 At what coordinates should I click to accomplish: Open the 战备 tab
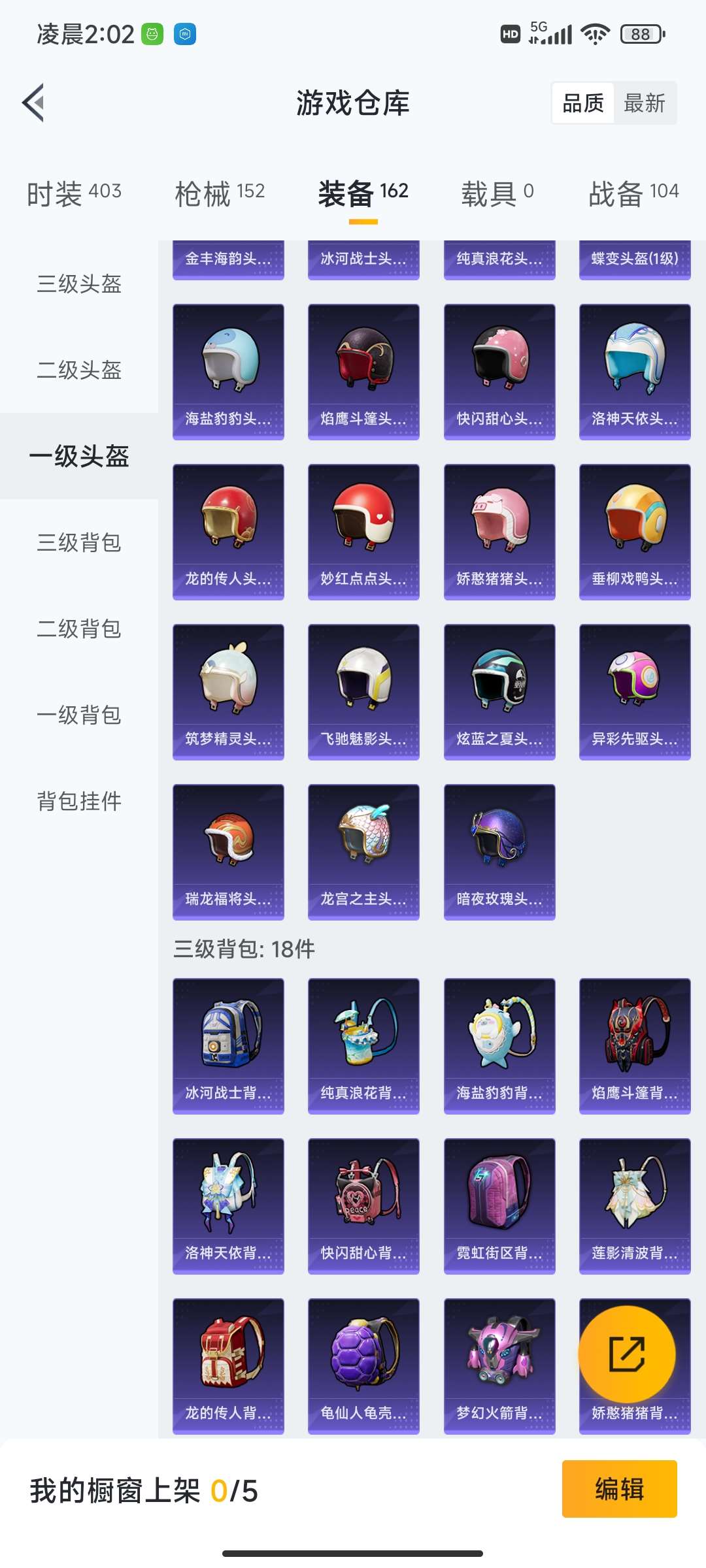click(633, 193)
